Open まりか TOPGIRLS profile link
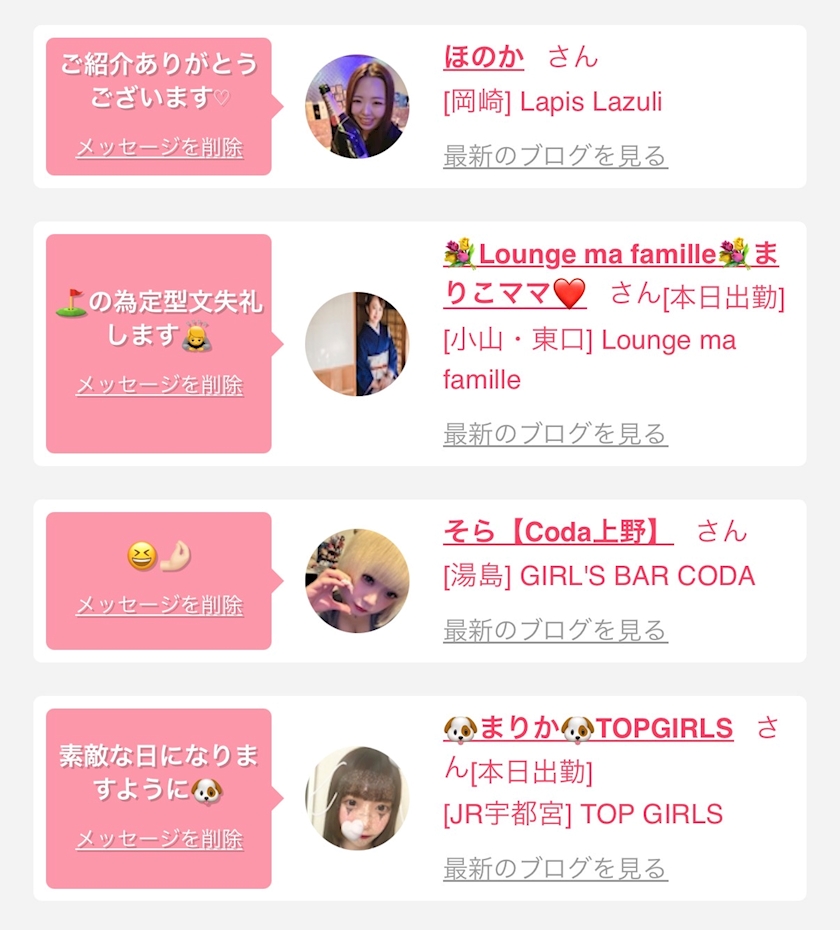 pyautogui.click(x=588, y=729)
